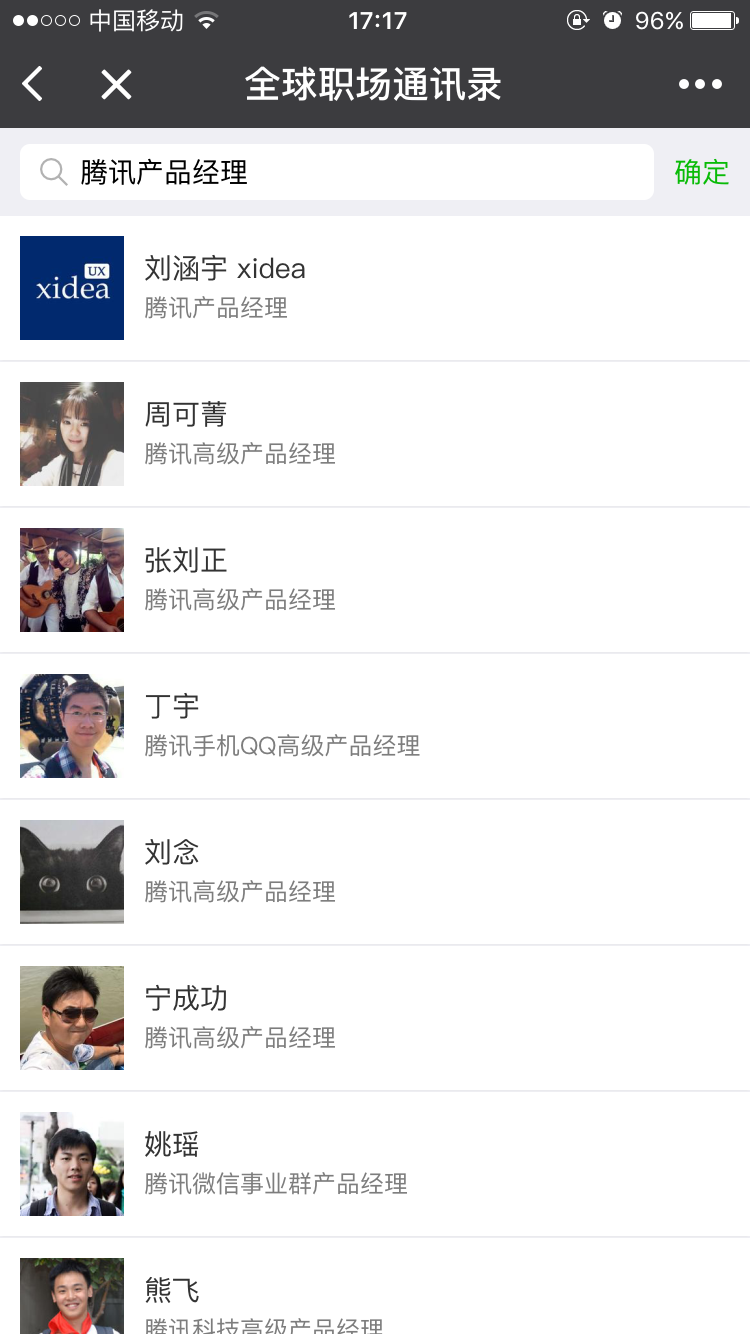Image resolution: width=750 pixels, height=1334 pixels.
Task: Confirm the search with 确定
Action: pos(702,172)
